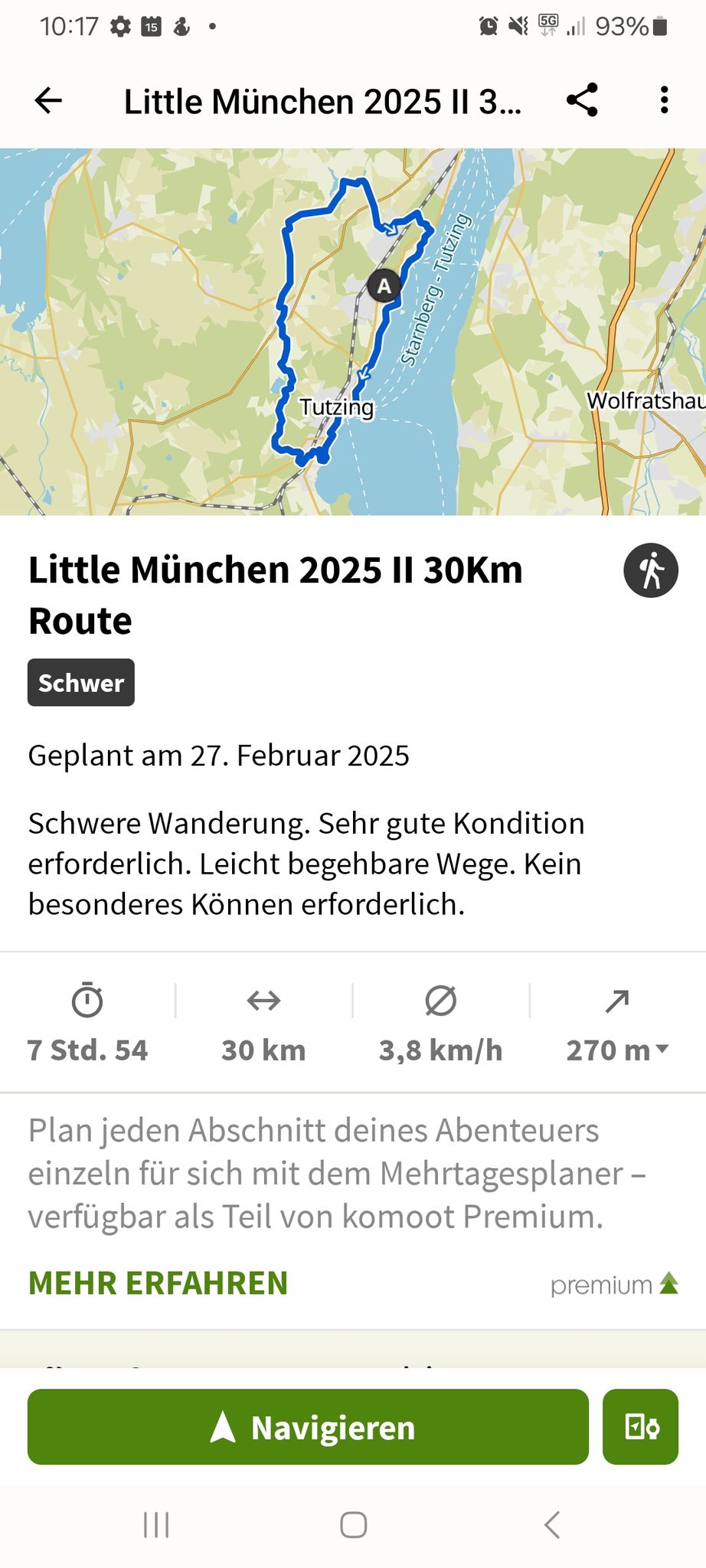Open the offline download settings button
706x1568 pixels.
pos(640,1427)
